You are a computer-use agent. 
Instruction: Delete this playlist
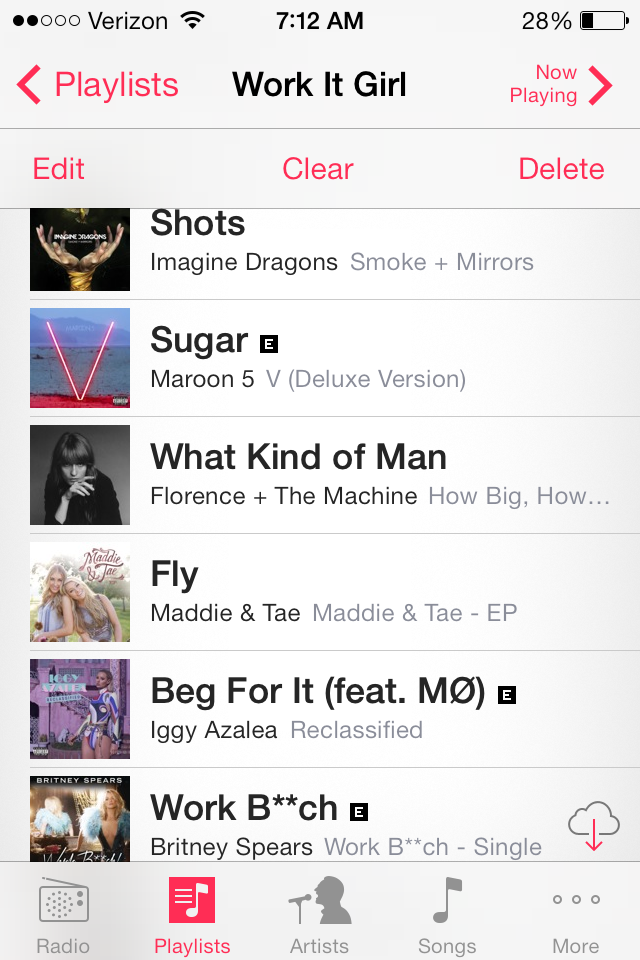click(561, 169)
